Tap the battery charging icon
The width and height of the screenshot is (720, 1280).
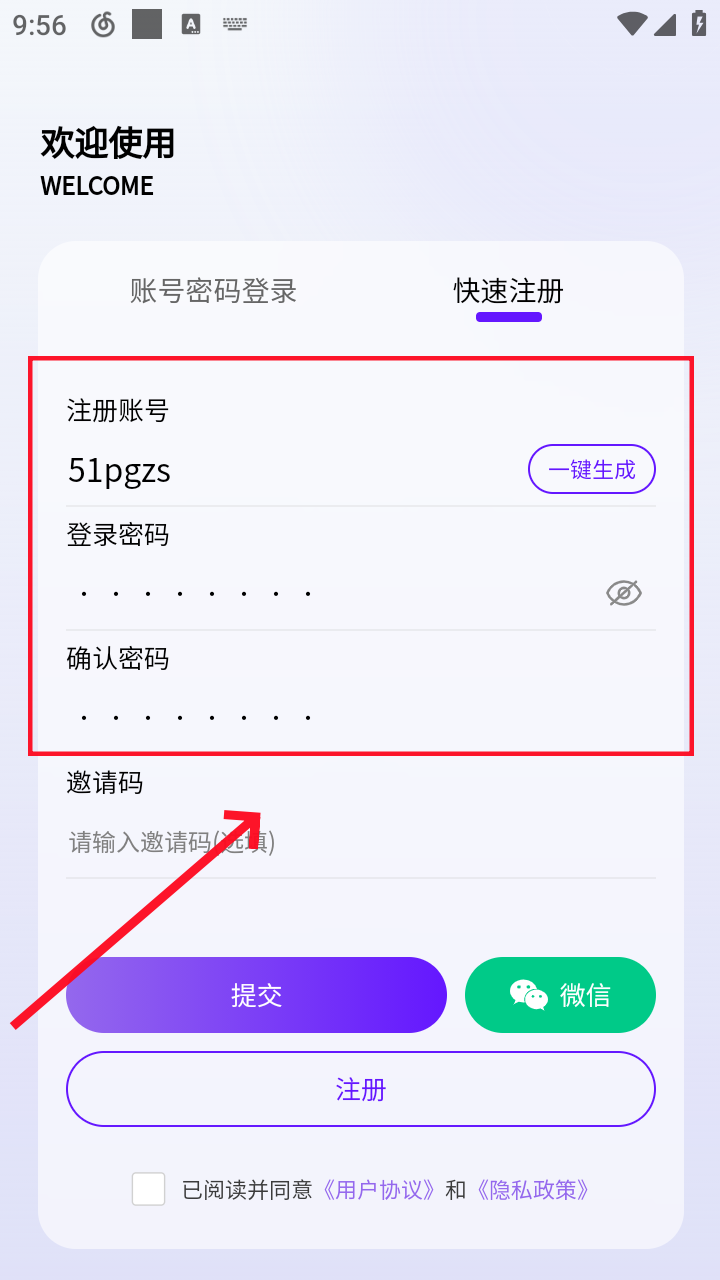(x=698, y=25)
